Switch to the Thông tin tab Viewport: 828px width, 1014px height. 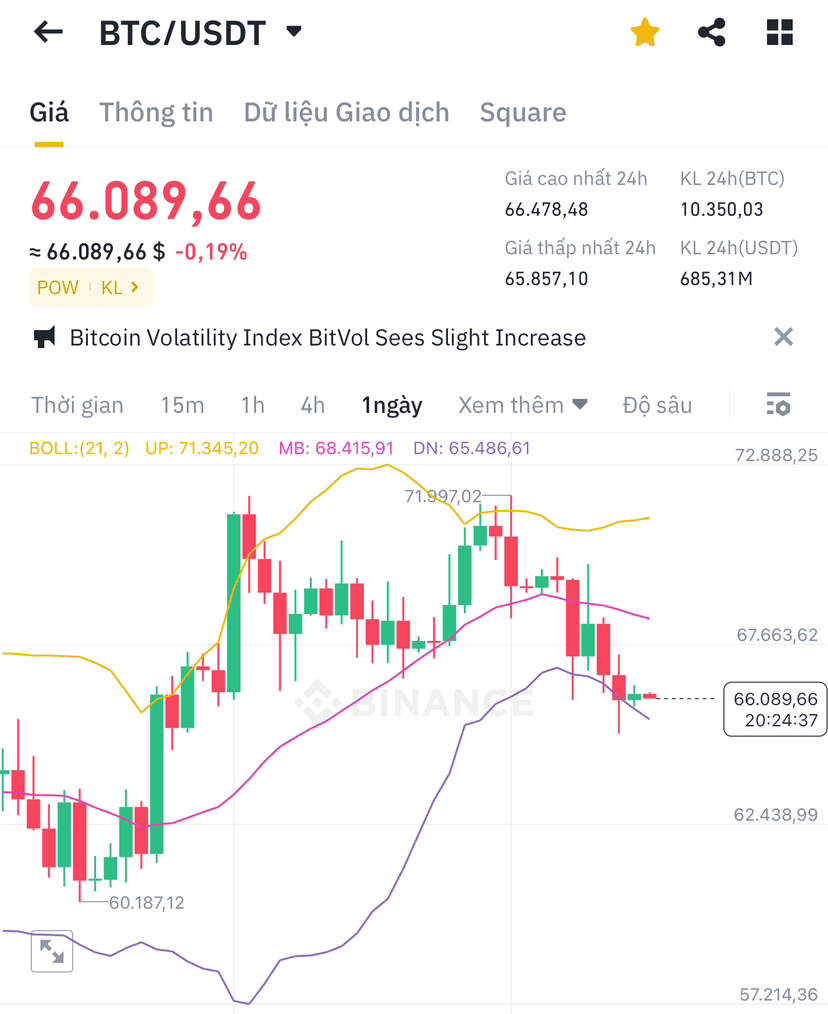tap(156, 112)
